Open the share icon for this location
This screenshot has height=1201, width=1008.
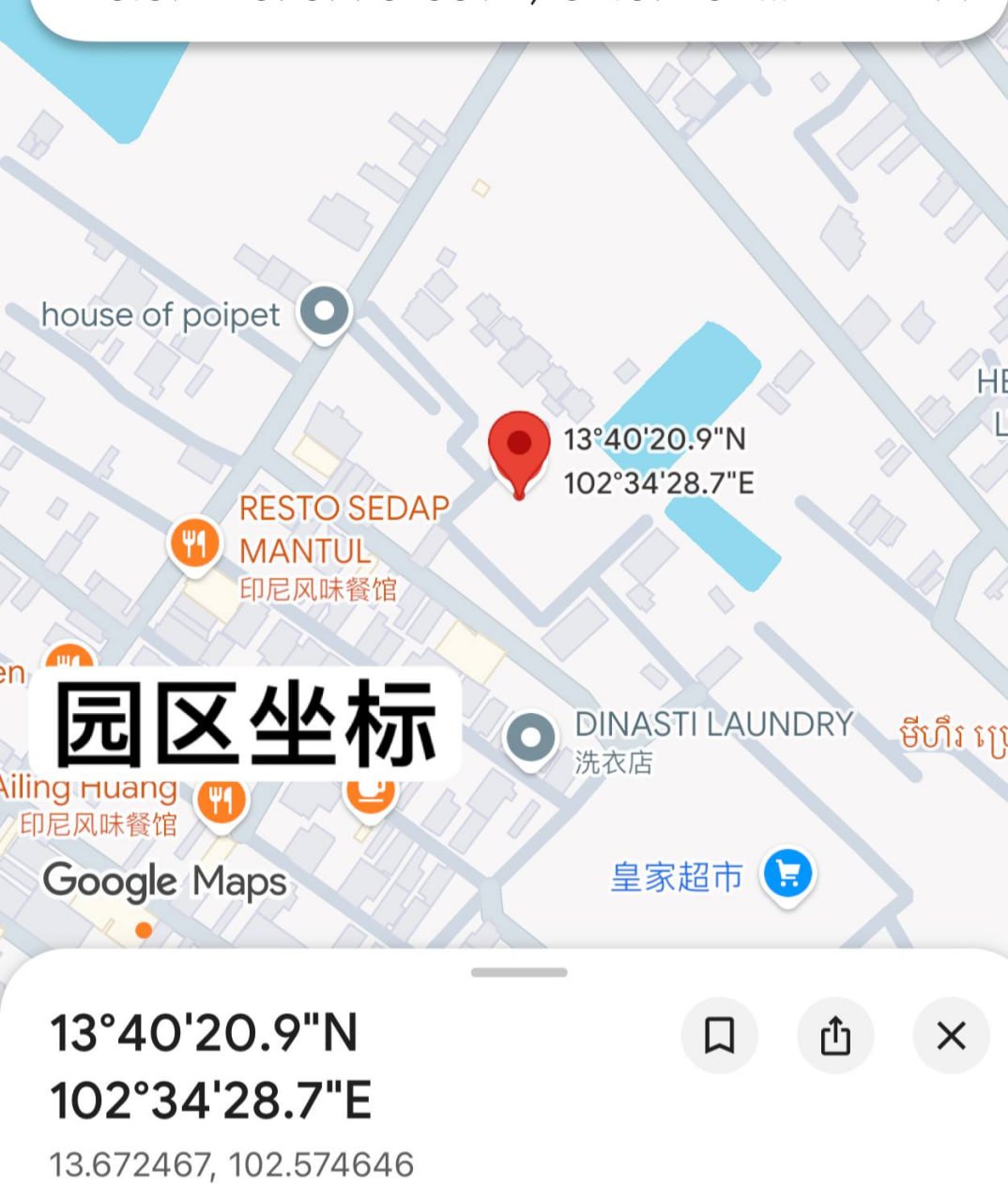(834, 1036)
